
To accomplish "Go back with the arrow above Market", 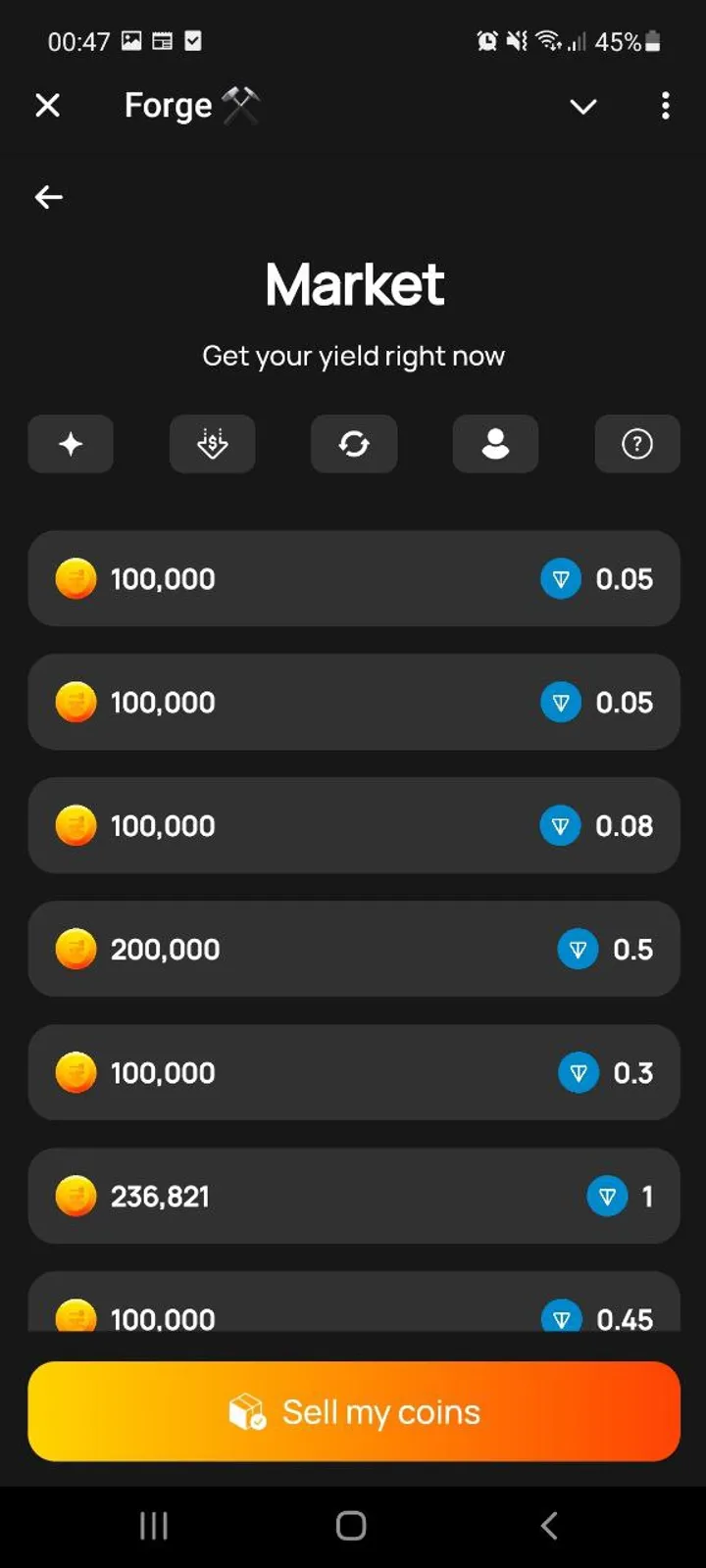I will coord(49,197).
